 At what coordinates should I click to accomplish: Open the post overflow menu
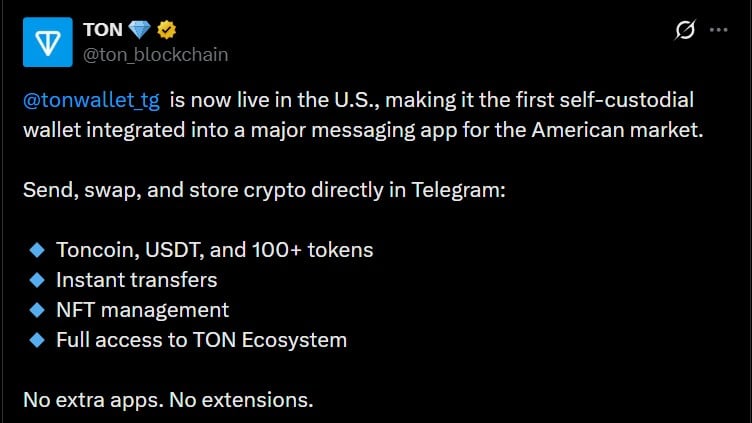pos(718,30)
